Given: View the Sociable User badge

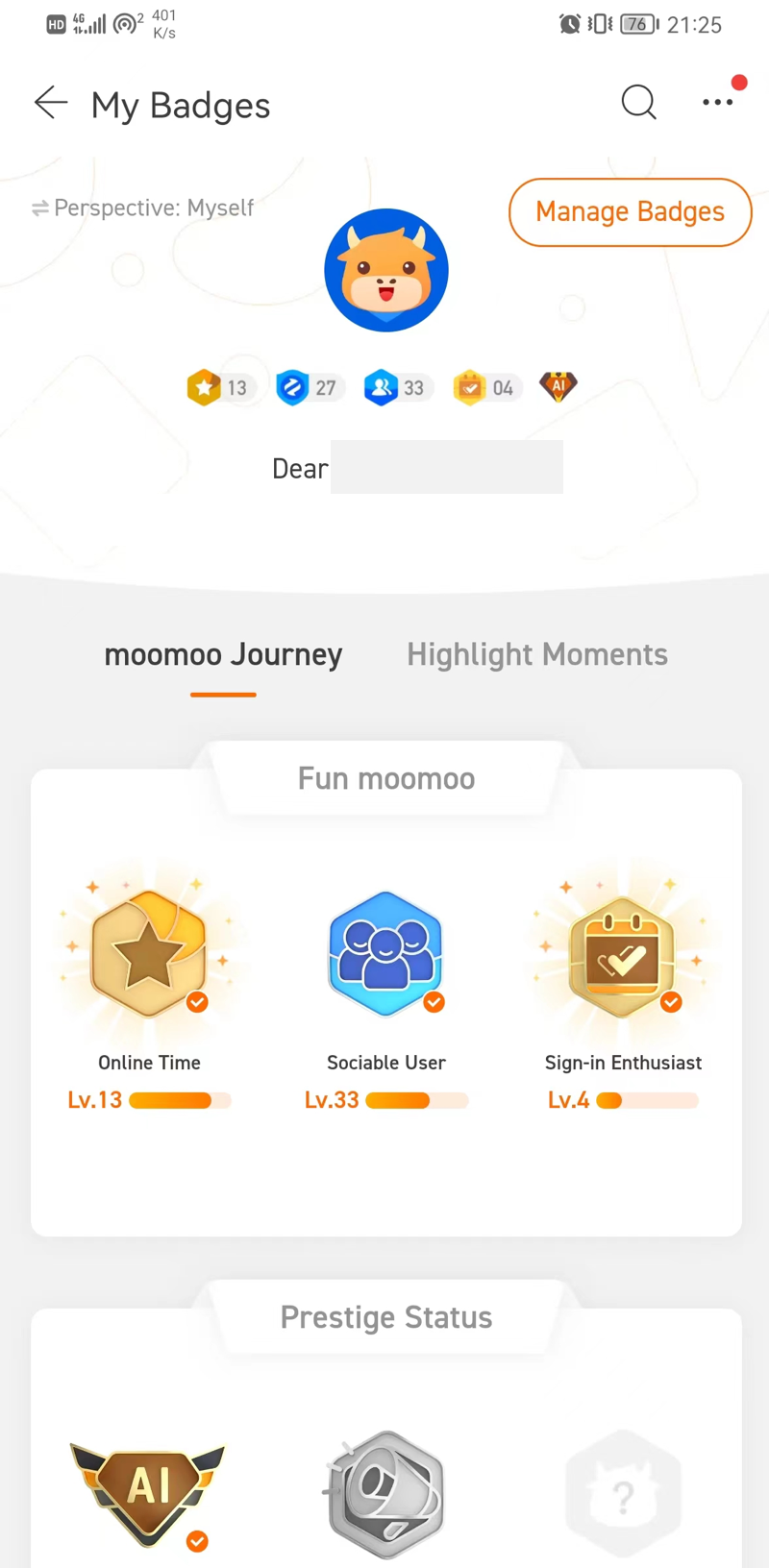Looking at the screenshot, I should (385, 954).
